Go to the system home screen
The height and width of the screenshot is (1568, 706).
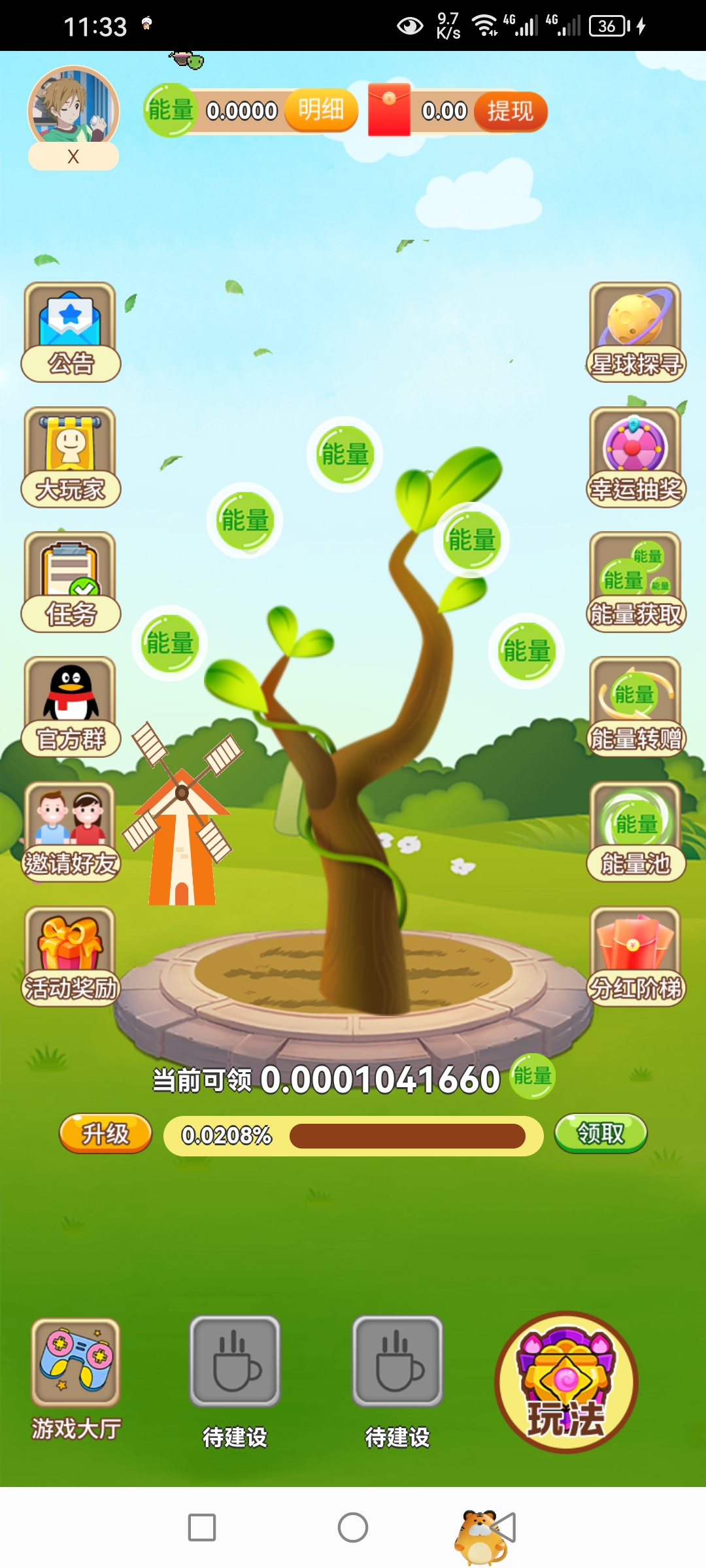353,1527
